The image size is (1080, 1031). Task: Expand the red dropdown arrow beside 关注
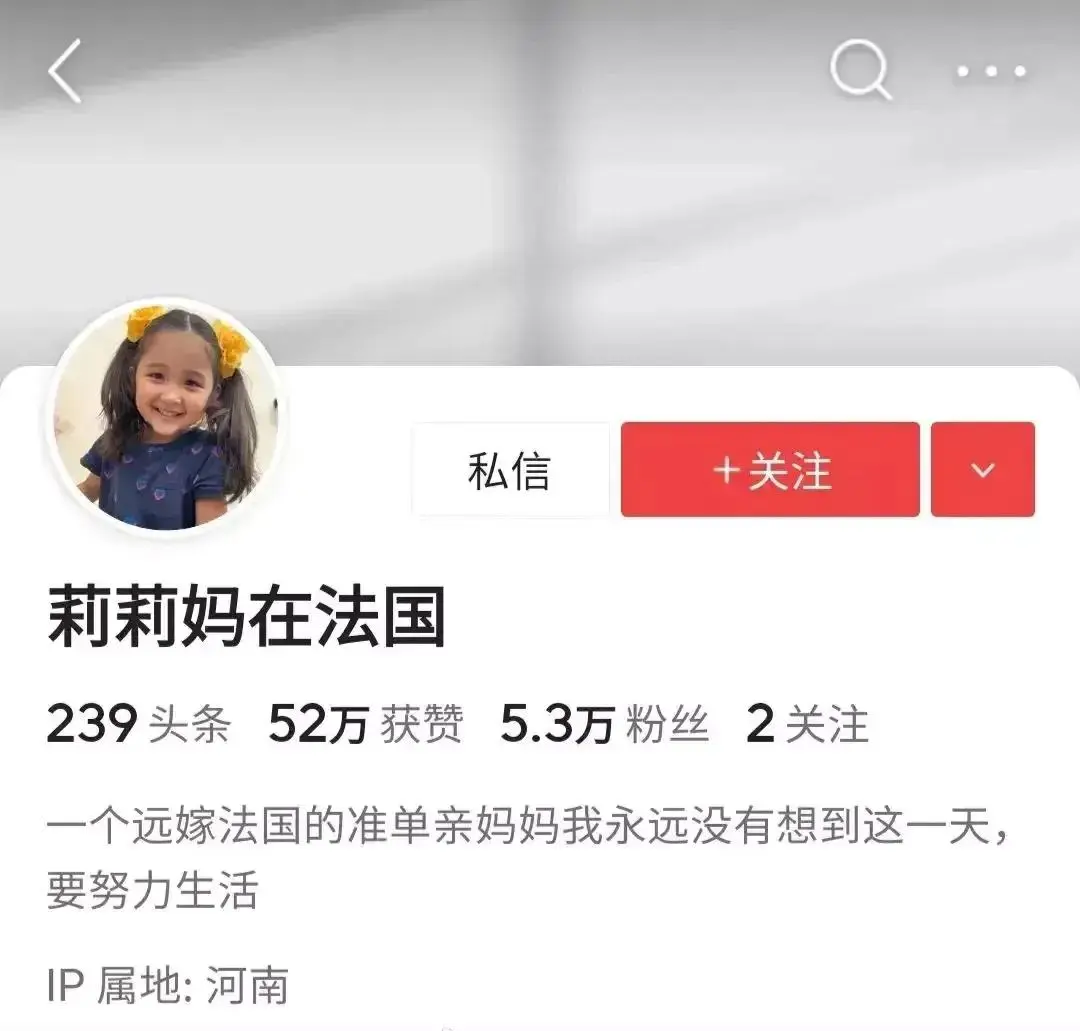[x=982, y=470]
